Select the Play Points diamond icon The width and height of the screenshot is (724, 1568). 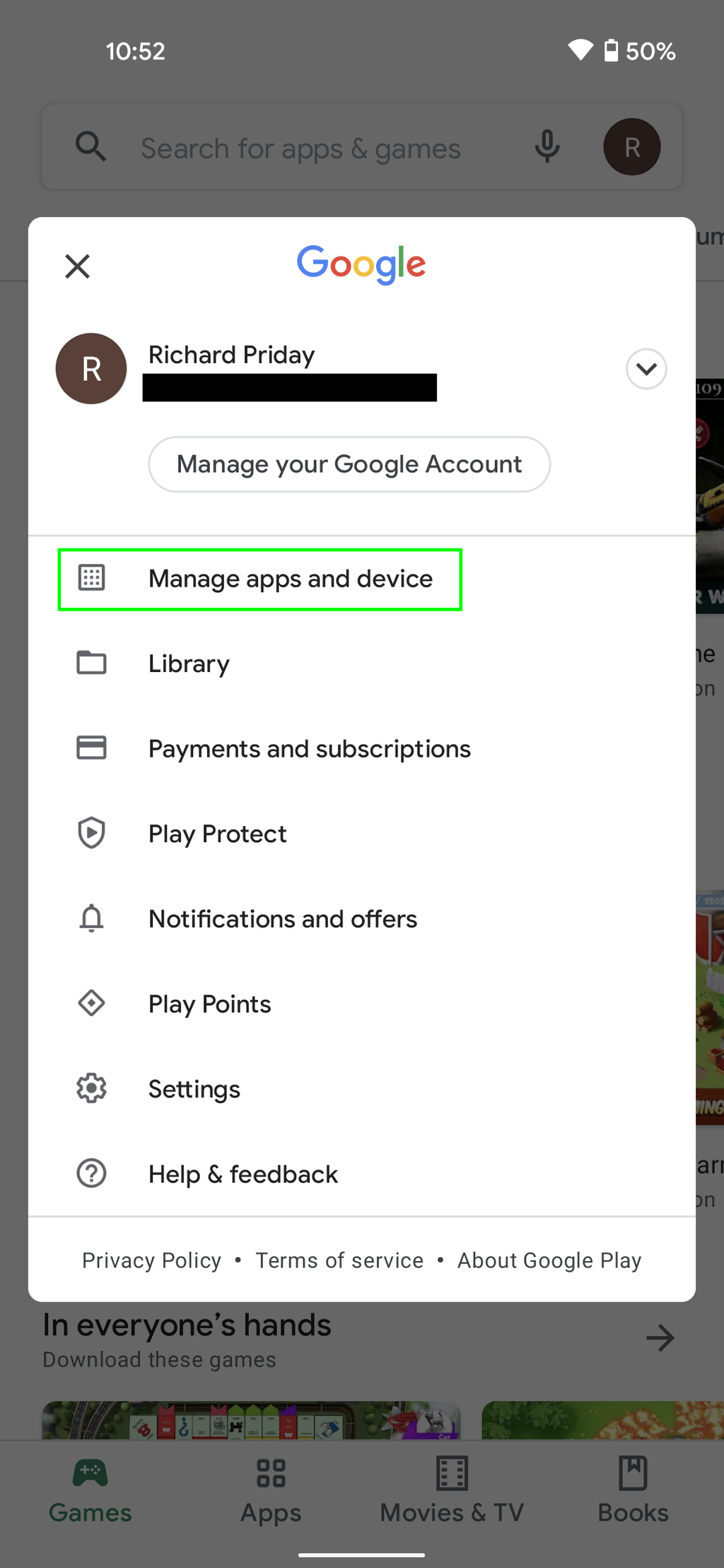pyautogui.click(x=90, y=1003)
